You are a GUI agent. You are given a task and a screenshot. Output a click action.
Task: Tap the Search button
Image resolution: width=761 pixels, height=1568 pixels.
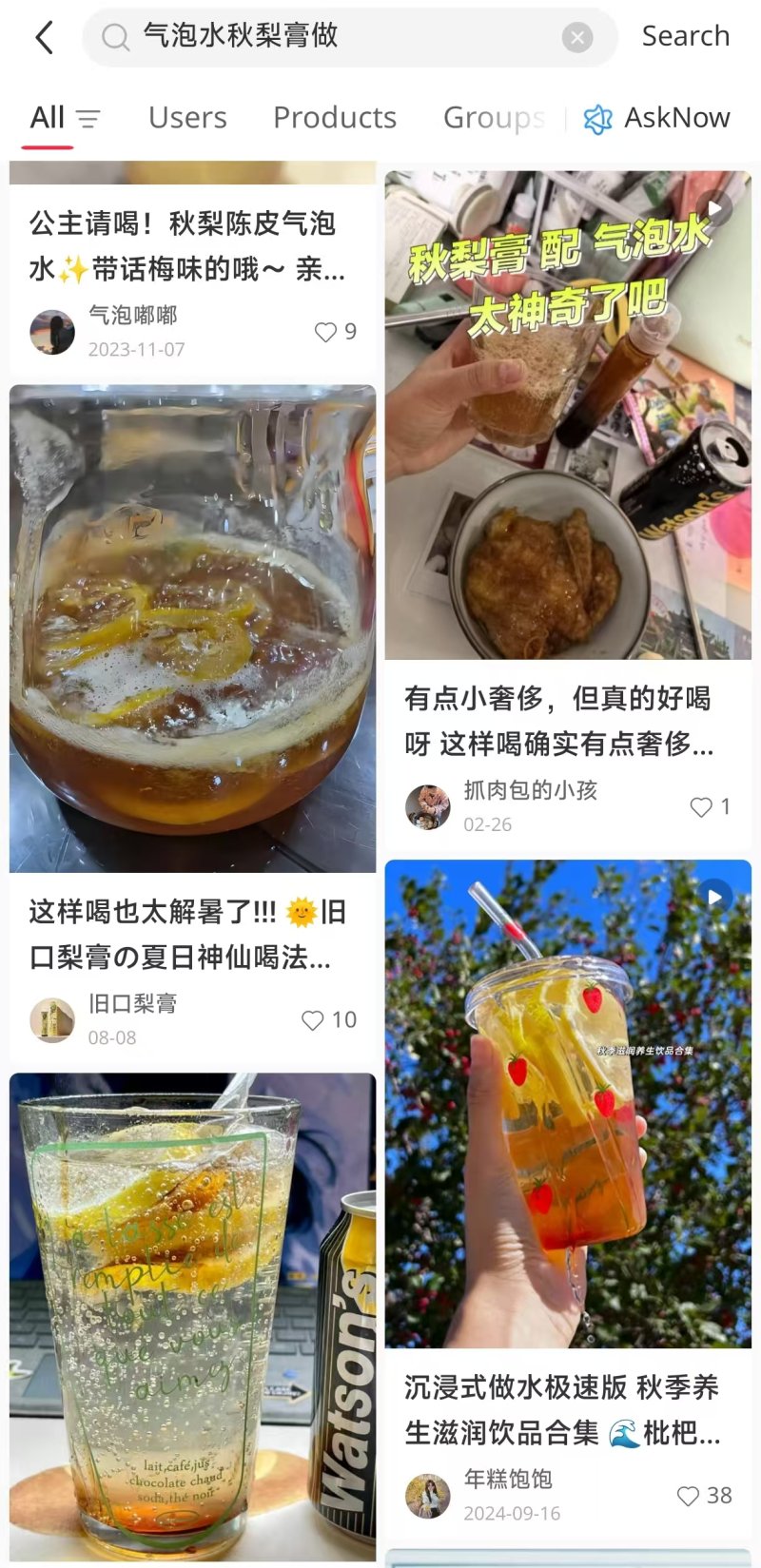tap(685, 36)
